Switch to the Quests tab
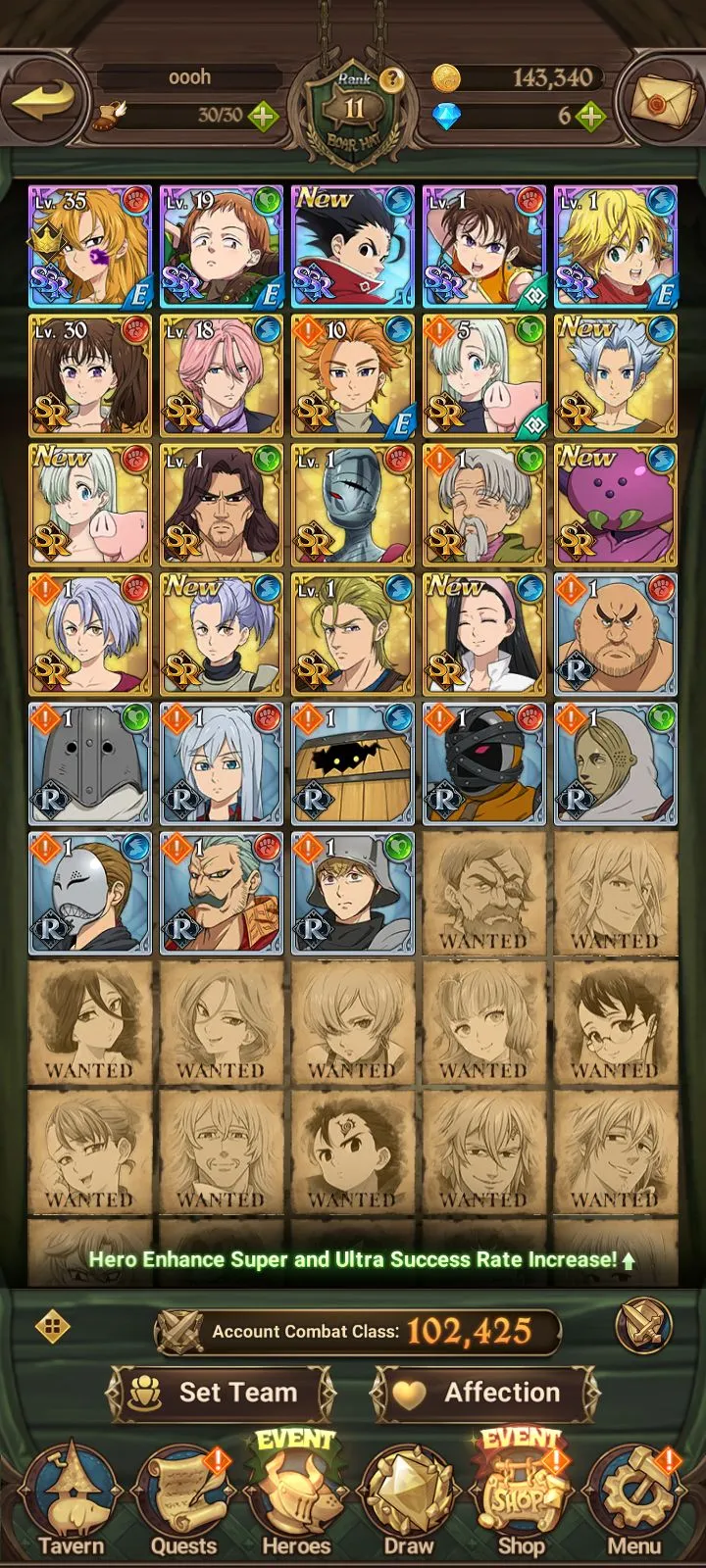The height and width of the screenshot is (1568, 706). point(183,1499)
